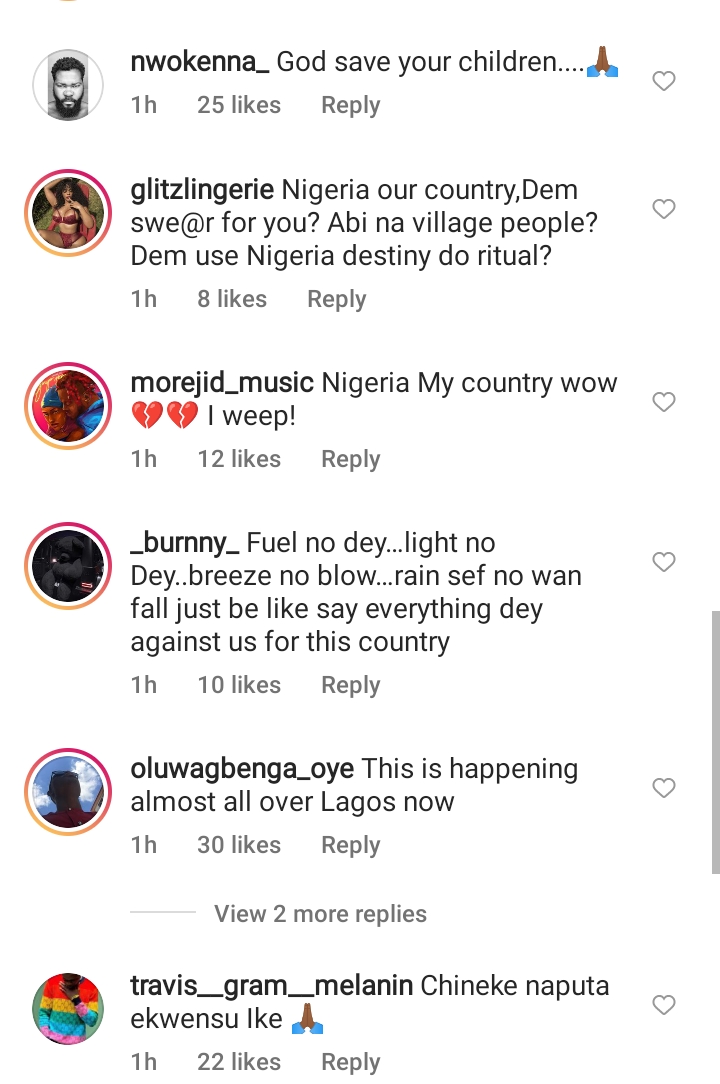Reply to nwokenna_'s comment
The image size is (720, 1084).
(350, 105)
